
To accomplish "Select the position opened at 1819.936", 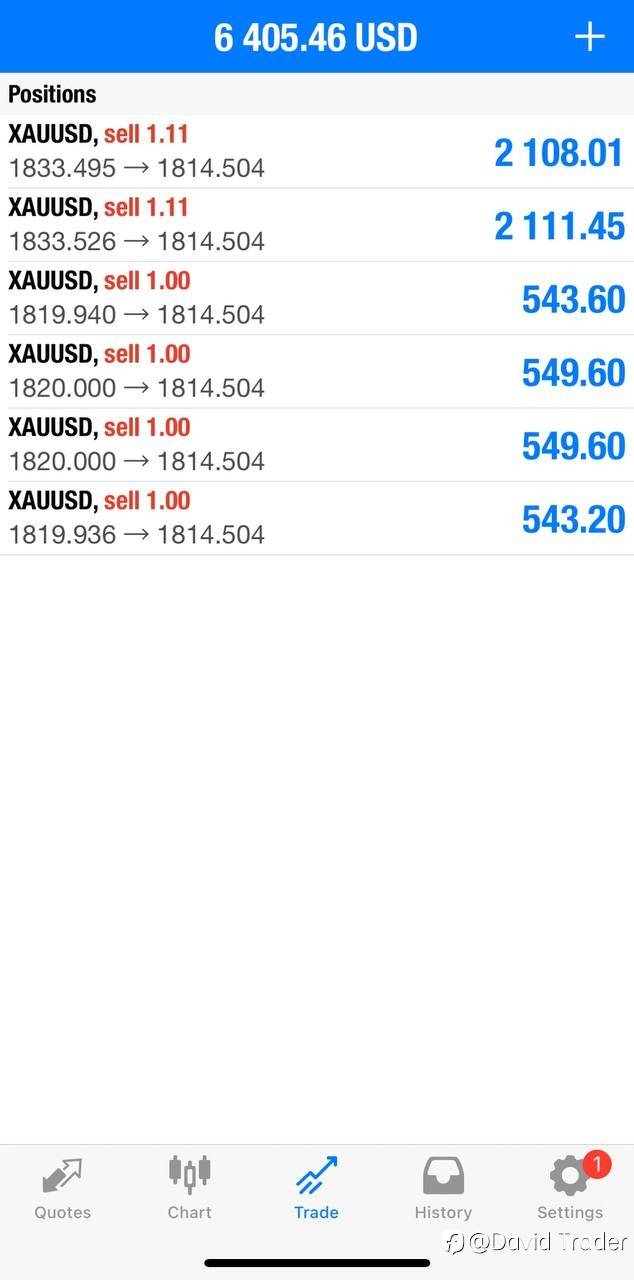I will pyautogui.click(x=317, y=518).
